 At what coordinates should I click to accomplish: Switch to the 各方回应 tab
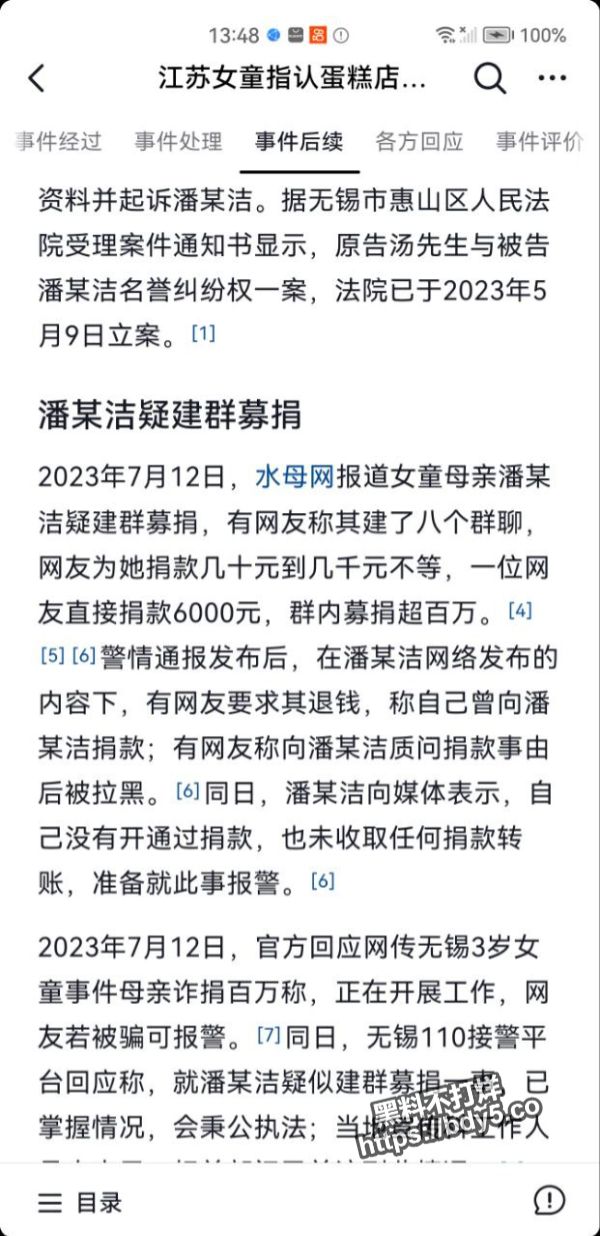419,141
